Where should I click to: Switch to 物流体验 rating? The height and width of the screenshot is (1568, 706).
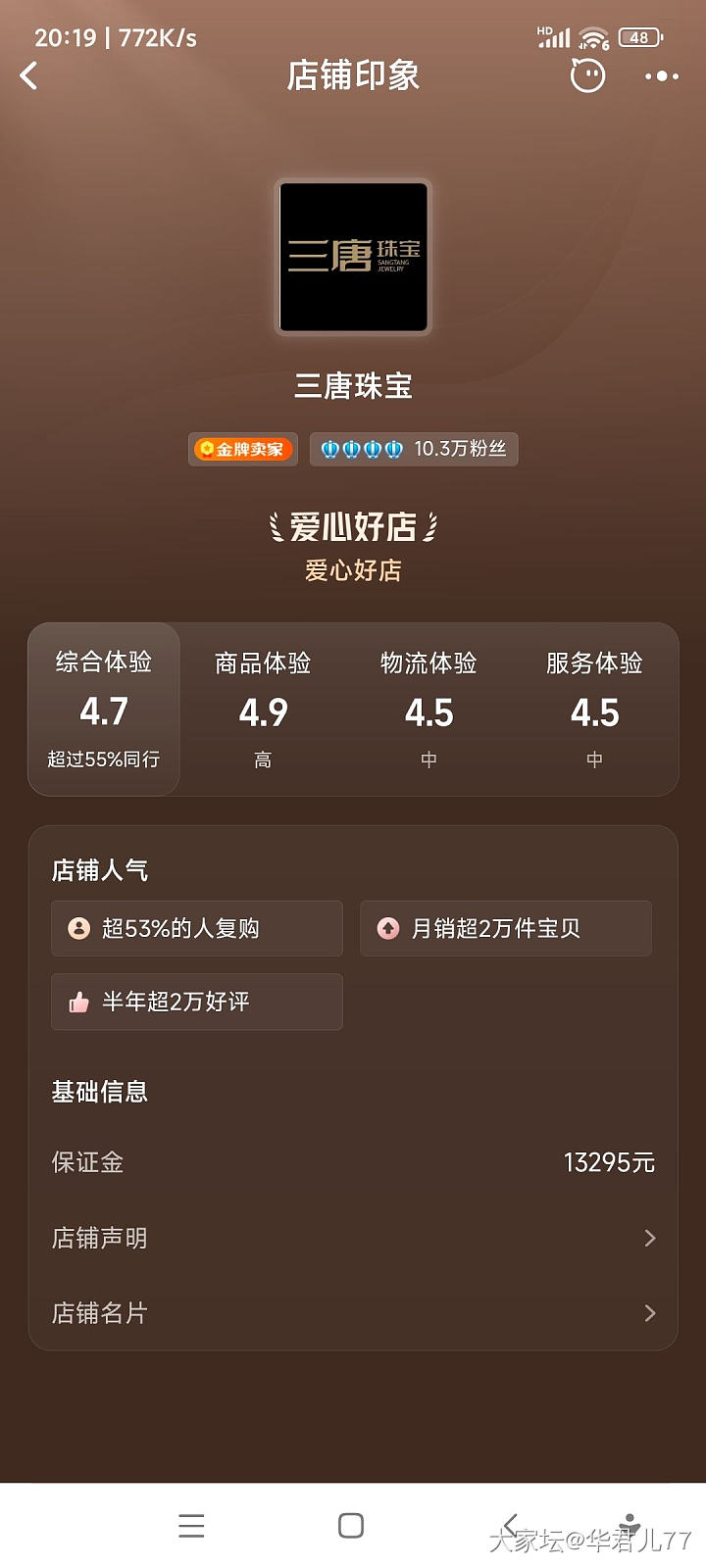(429, 710)
